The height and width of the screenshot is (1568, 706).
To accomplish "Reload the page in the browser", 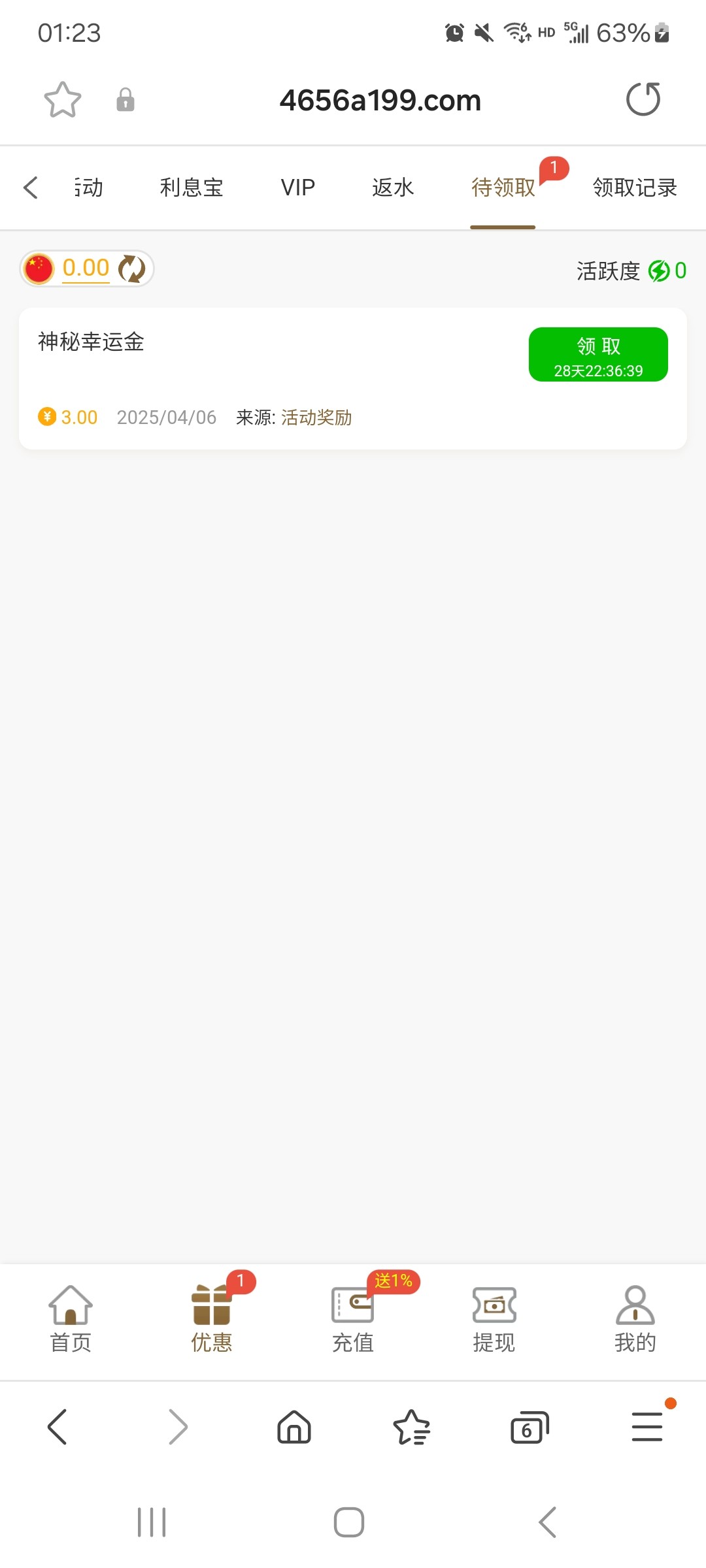I will (643, 99).
